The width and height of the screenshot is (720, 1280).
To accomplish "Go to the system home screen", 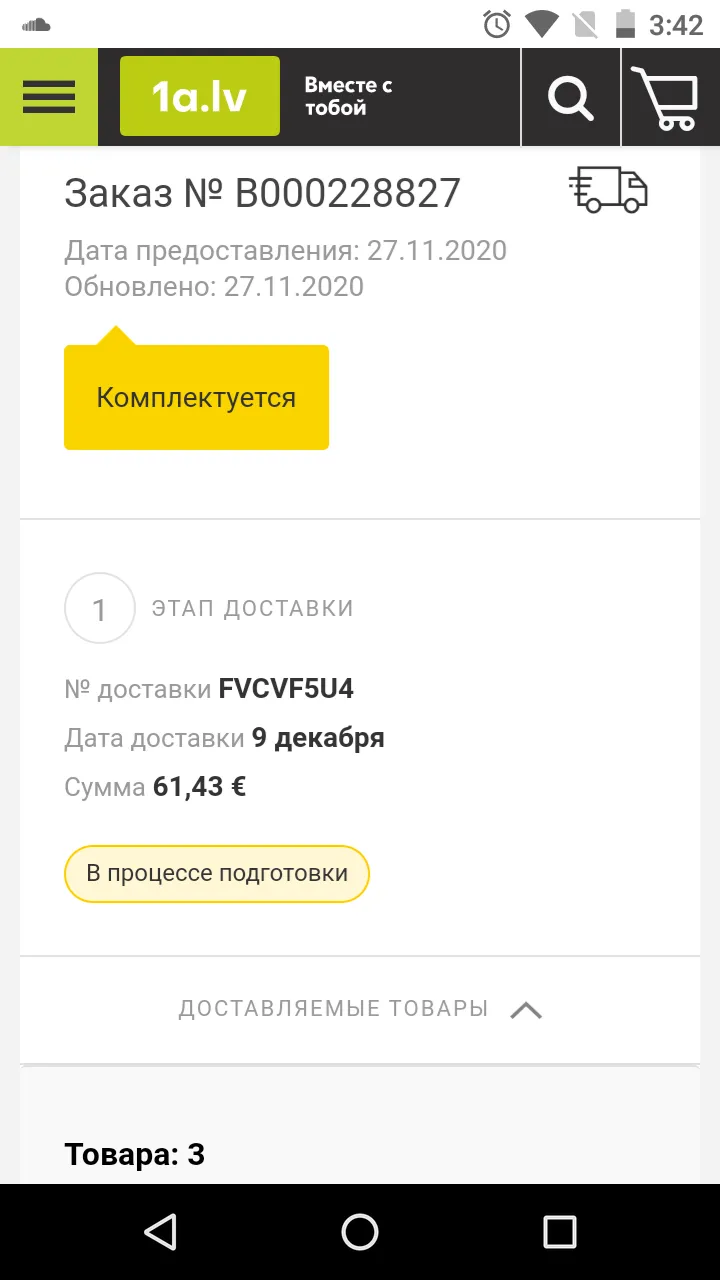I will tap(360, 1232).
